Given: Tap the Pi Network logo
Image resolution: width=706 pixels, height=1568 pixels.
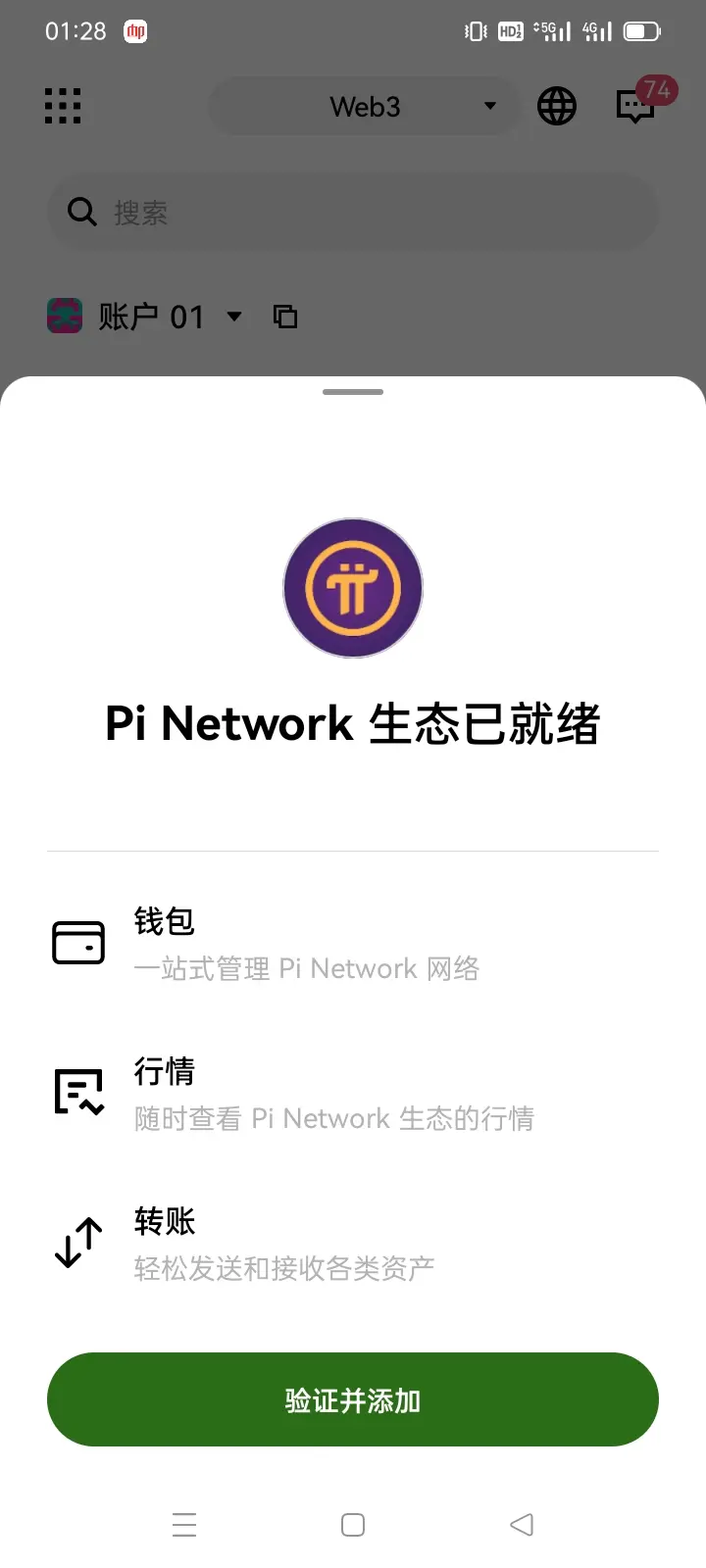Looking at the screenshot, I should click(x=353, y=588).
